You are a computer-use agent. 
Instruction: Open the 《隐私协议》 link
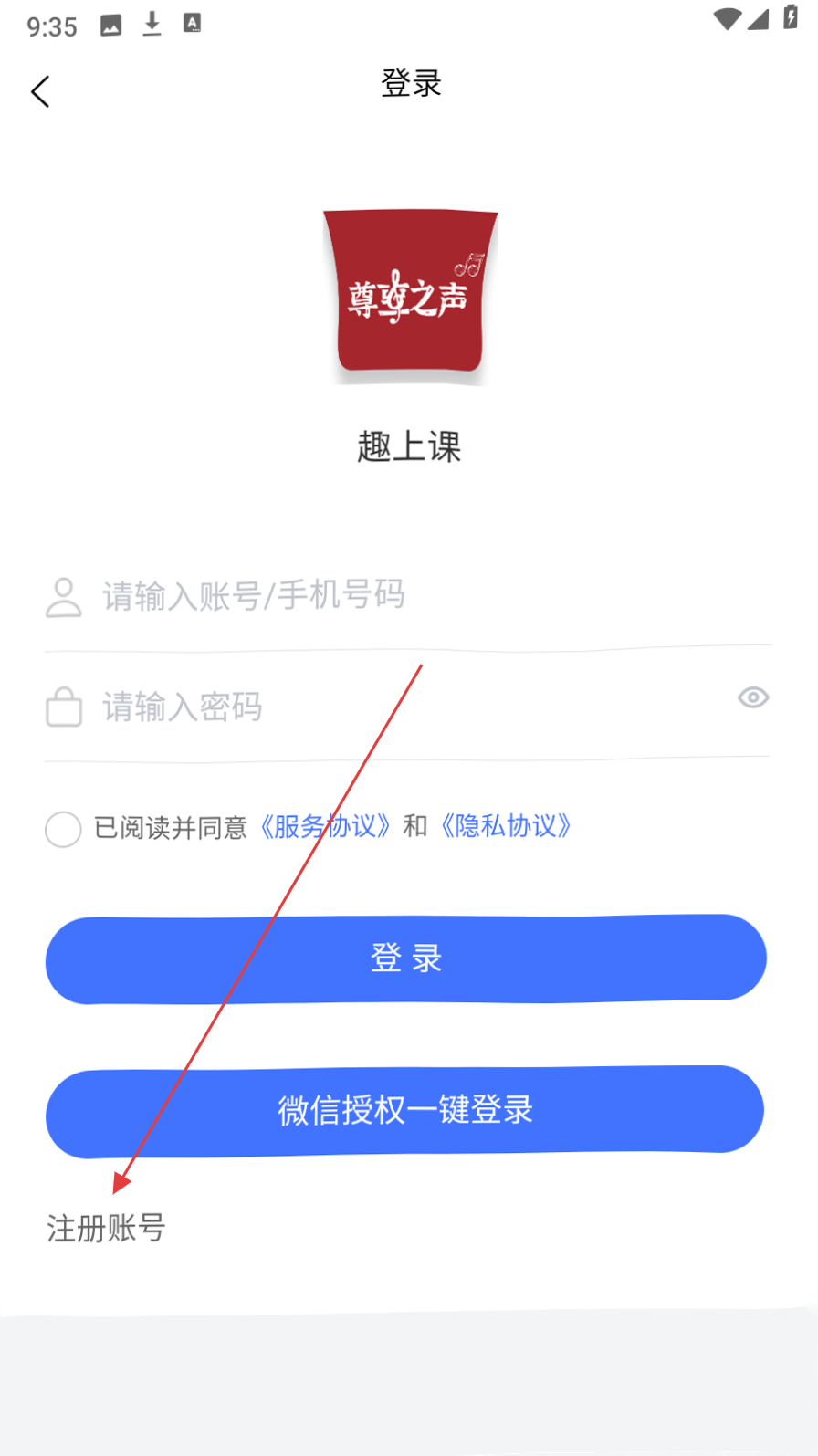point(506,826)
